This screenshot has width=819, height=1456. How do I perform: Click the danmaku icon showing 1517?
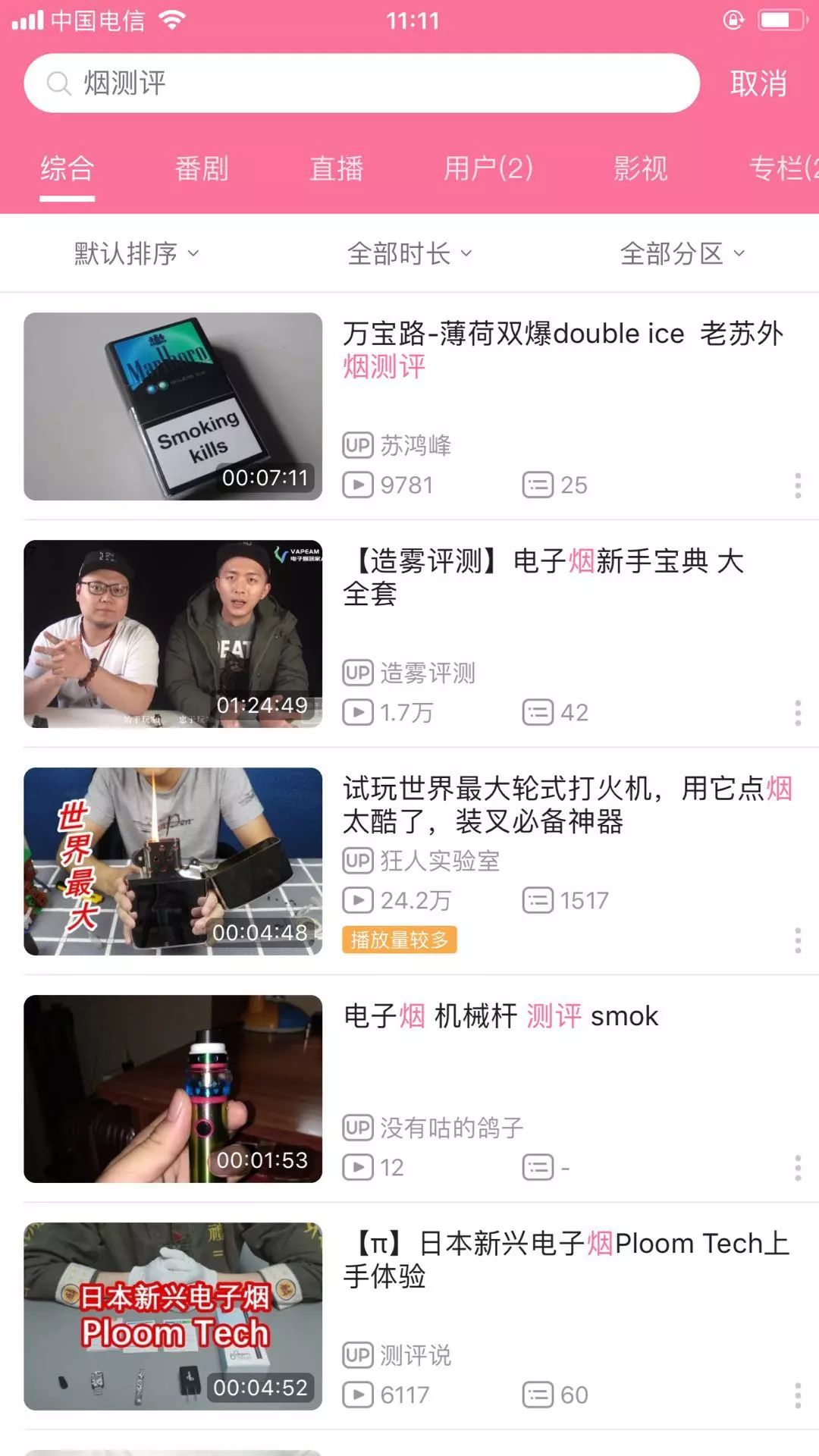(x=539, y=900)
